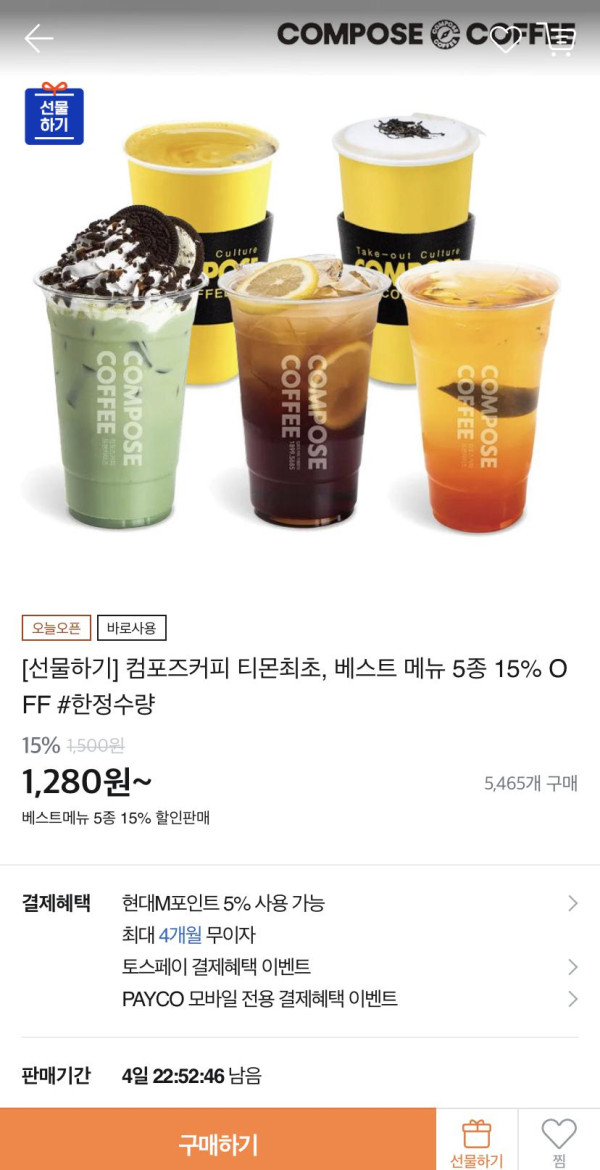Go back using the arrow icon

click(x=39, y=38)
